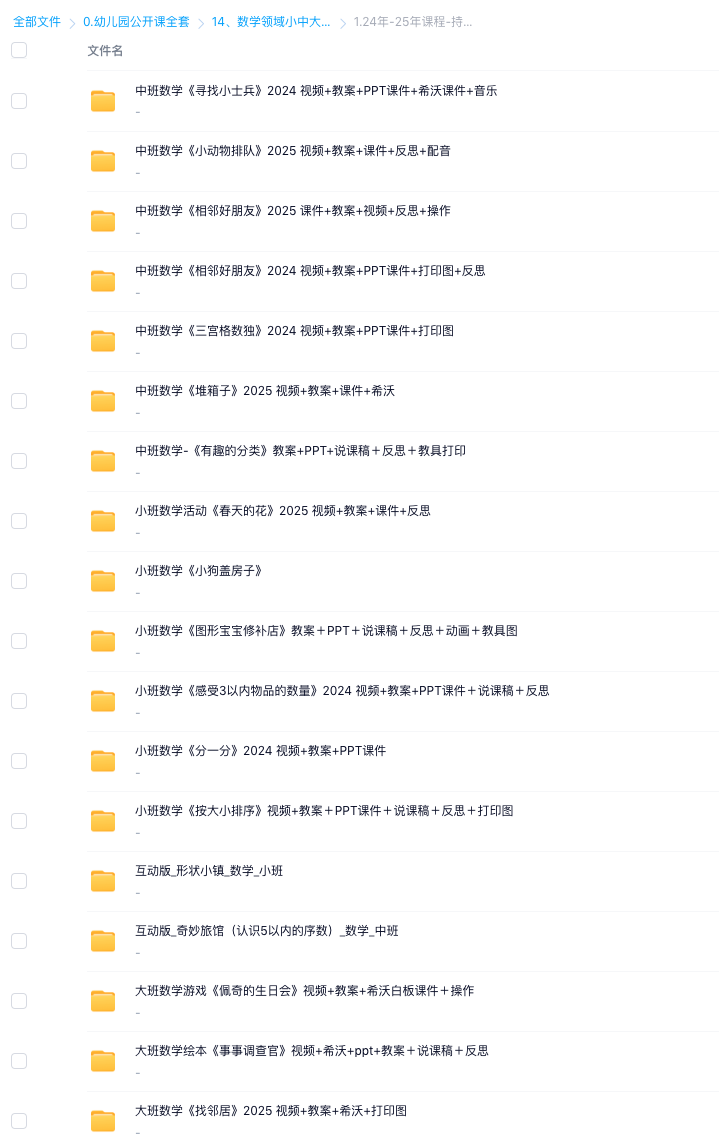Check the box for 《堆箱子》2025 folder
The width and height of the screenshot is (719, 1144).
tap(19, 401)
